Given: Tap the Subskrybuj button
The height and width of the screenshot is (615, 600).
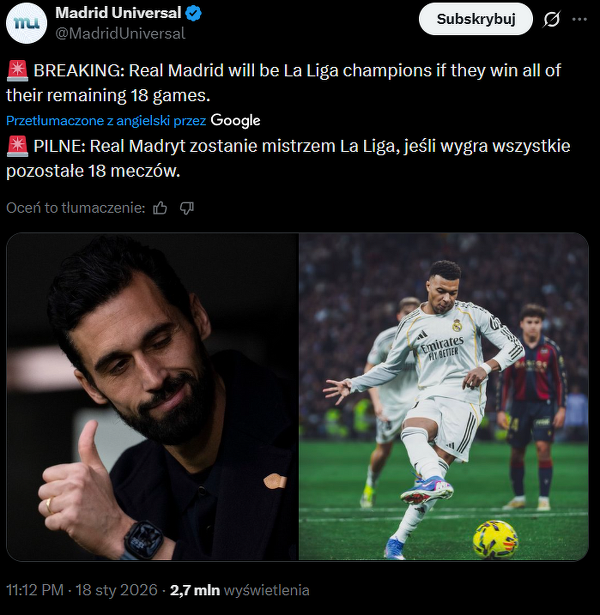Looking at the screenshot, I should [x=476, y=19].
